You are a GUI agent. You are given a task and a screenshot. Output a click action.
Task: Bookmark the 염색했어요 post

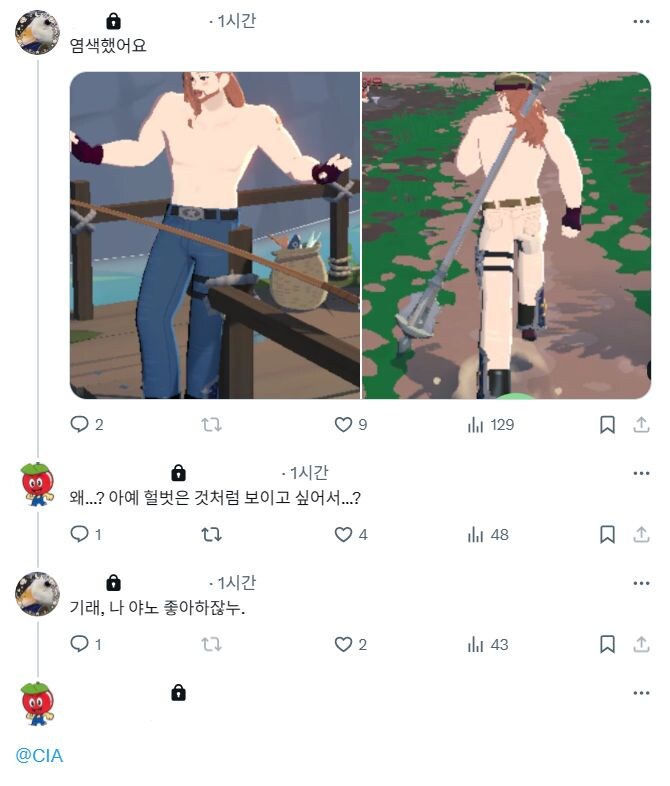tap(607, 425)
